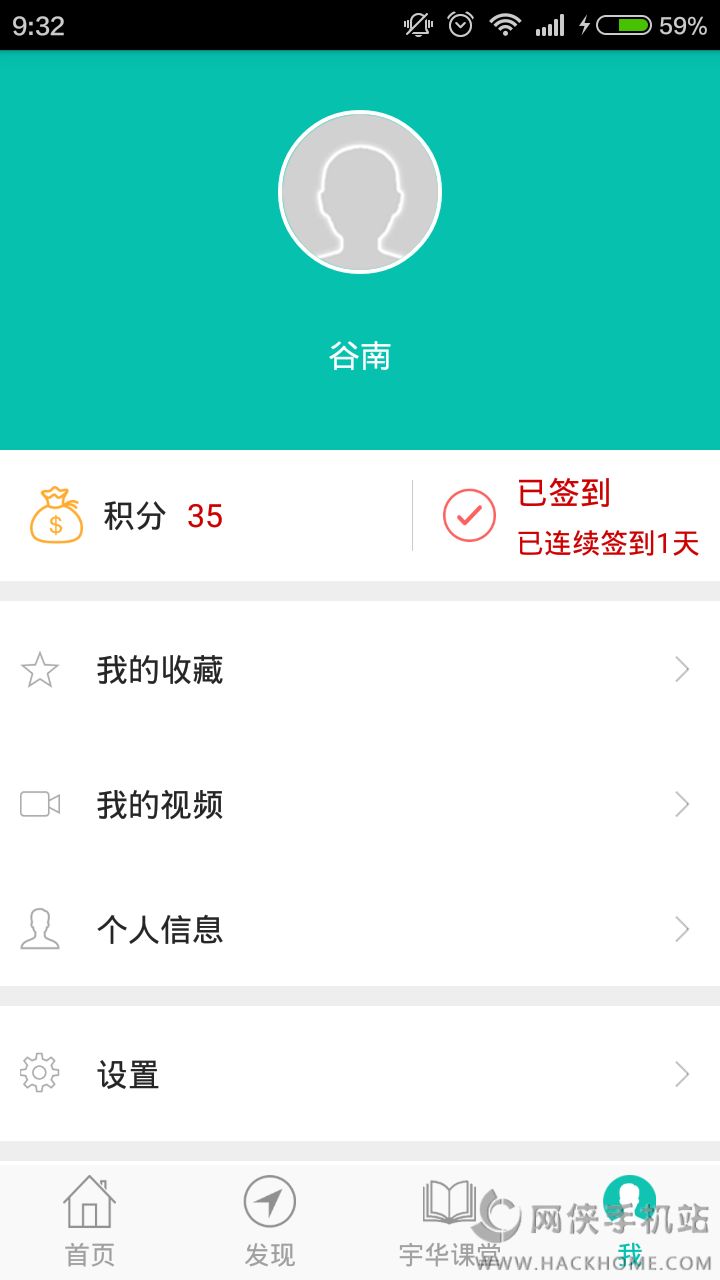Open 我的收藏 favorites
720x1280 pixels.
(x=360, y=670)
